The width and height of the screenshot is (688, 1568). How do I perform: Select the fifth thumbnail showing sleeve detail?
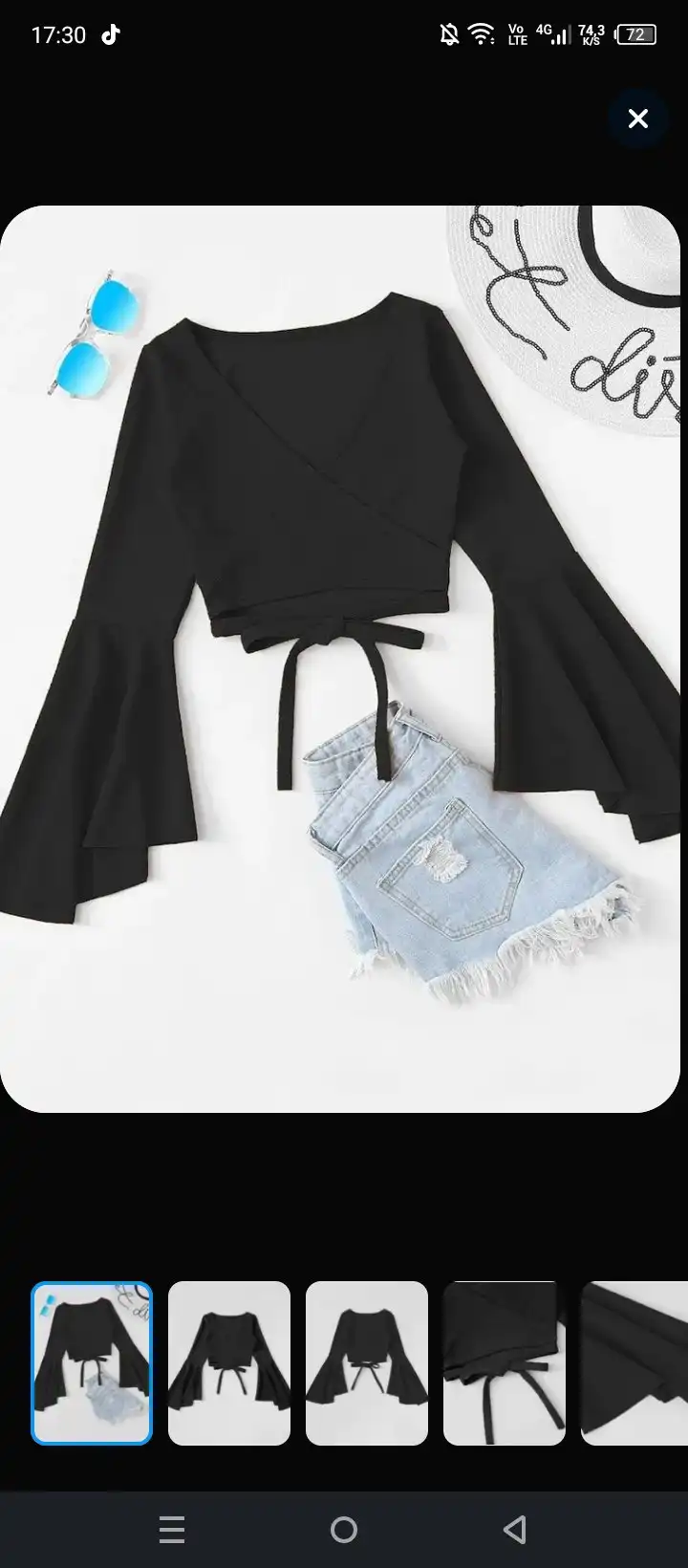pyautogui.click(x=634, y=1362)
